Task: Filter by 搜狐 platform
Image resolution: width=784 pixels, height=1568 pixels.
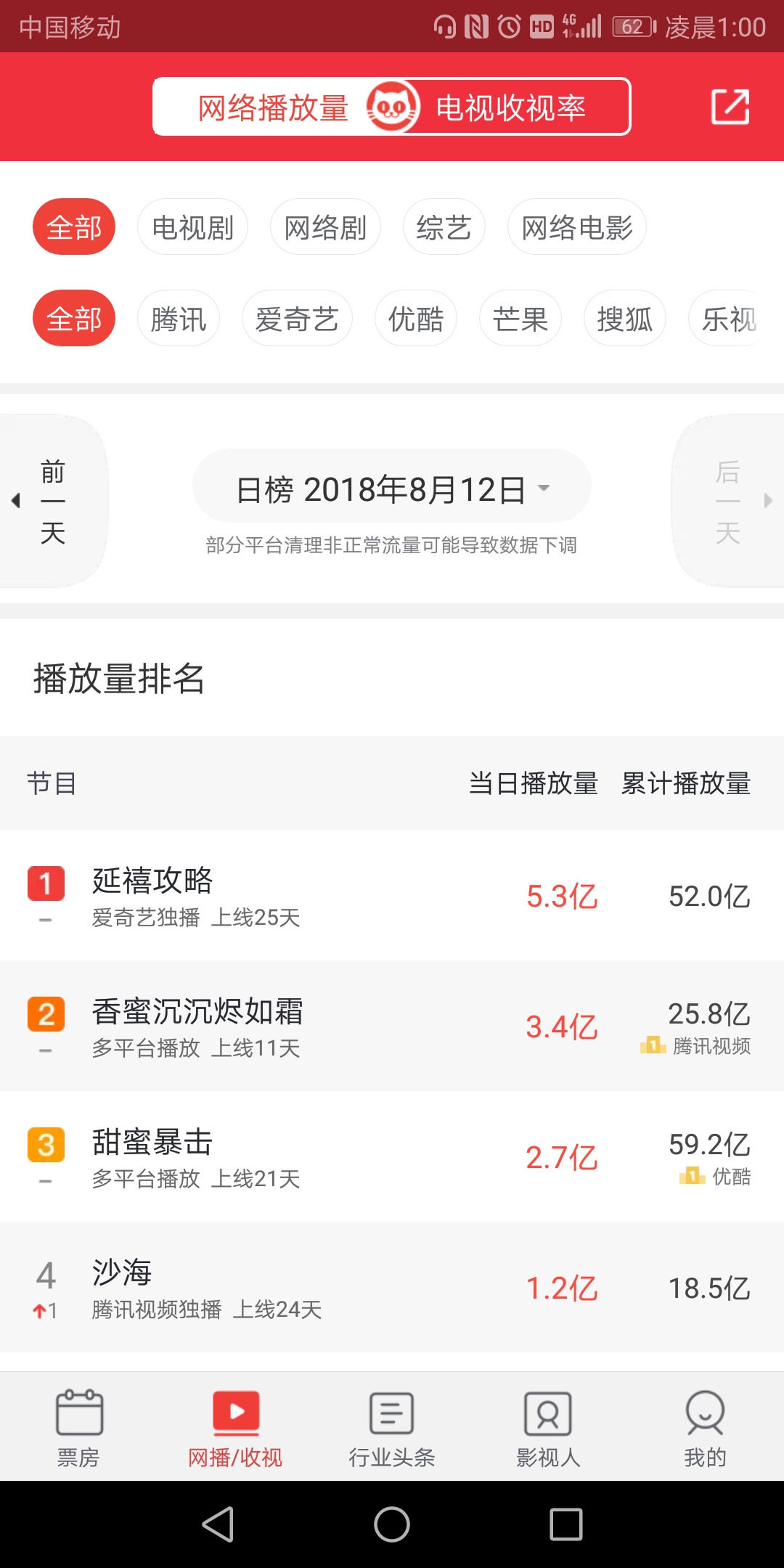Action: point(625,319)
